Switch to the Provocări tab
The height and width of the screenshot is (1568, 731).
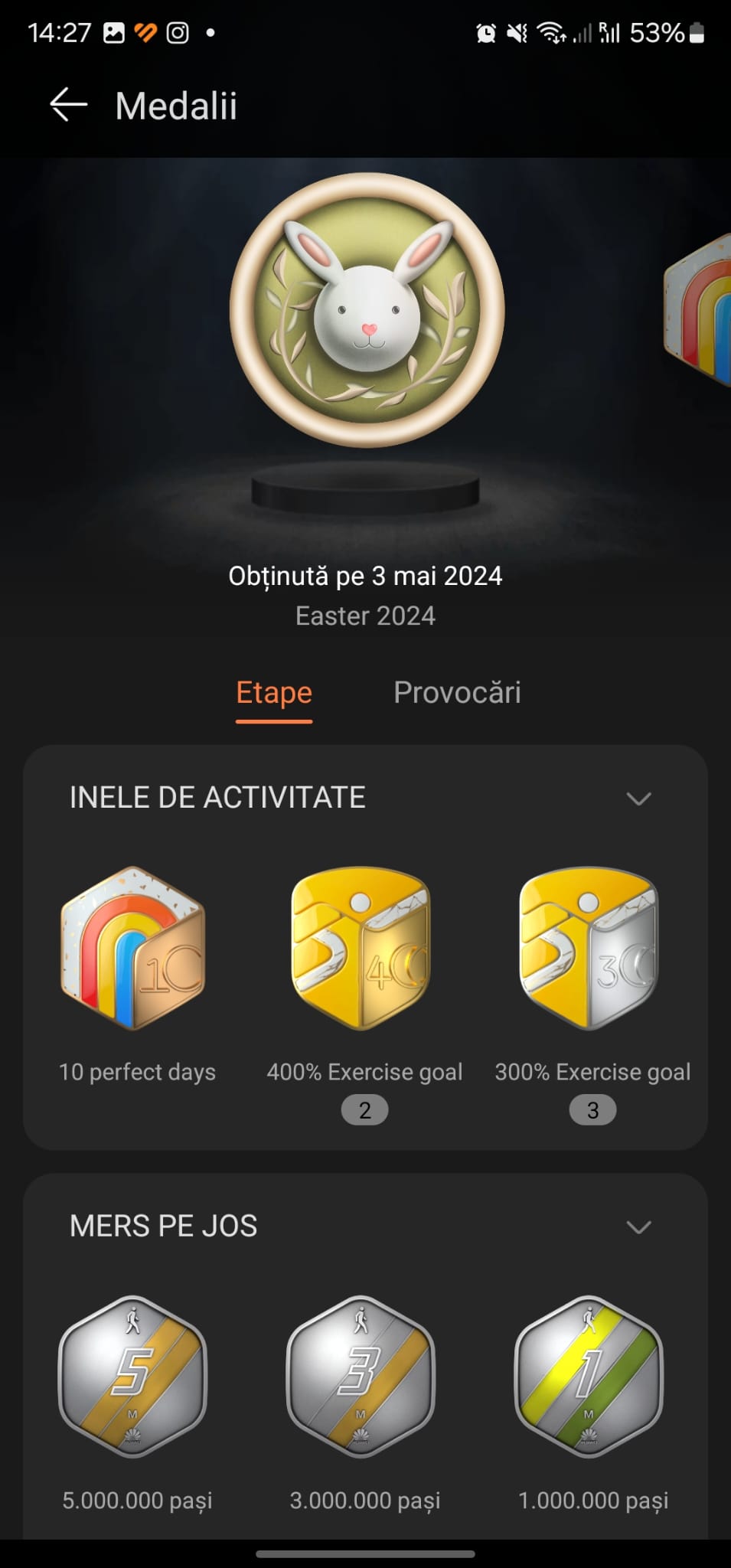tap(457, 692)
